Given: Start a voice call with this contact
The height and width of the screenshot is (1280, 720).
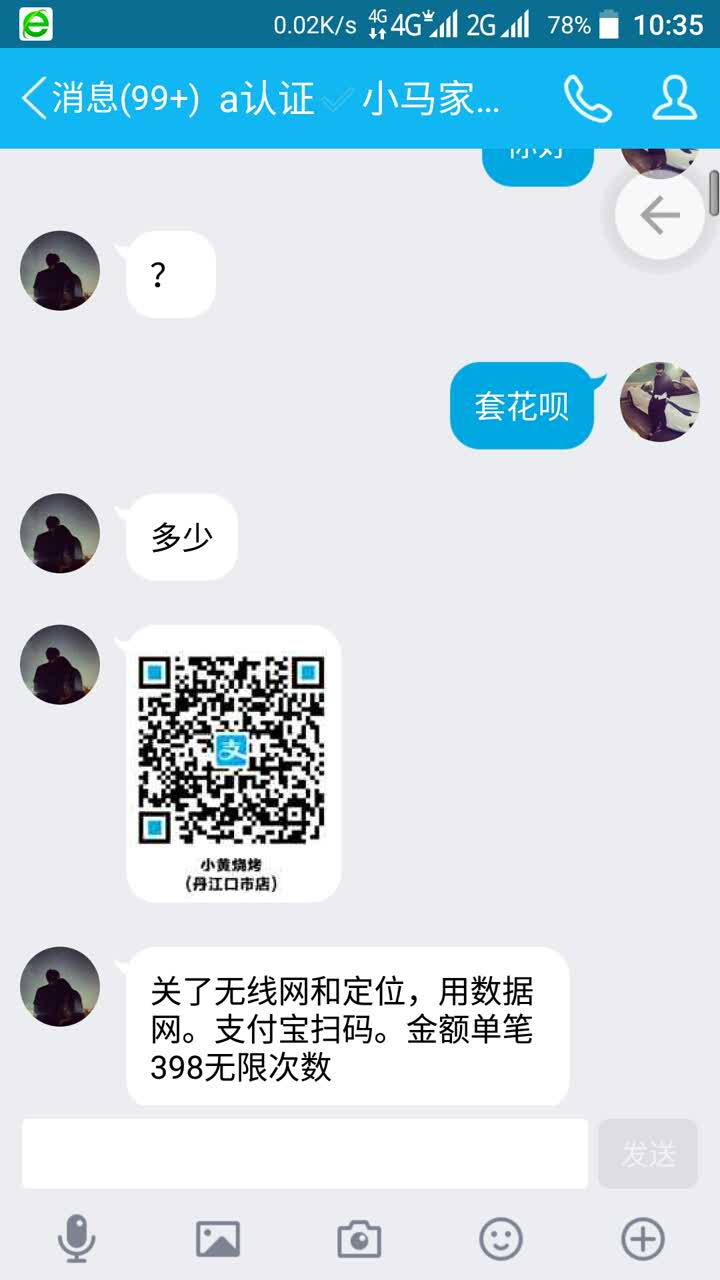Looking at the screenshot, I should [587, 99].
